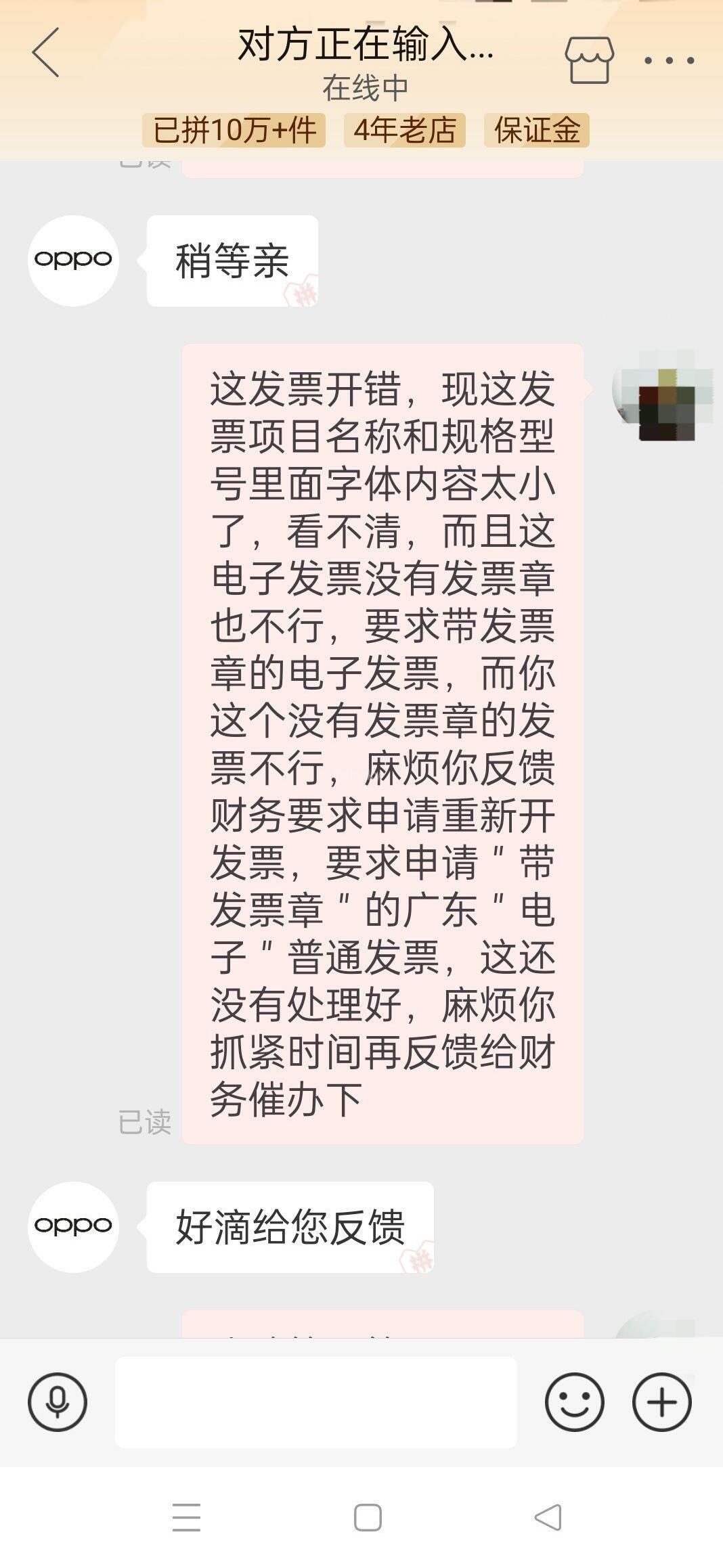Tap the system back navigation button
Viewport: 723px width, 1568px height.
click(548, 1517)
